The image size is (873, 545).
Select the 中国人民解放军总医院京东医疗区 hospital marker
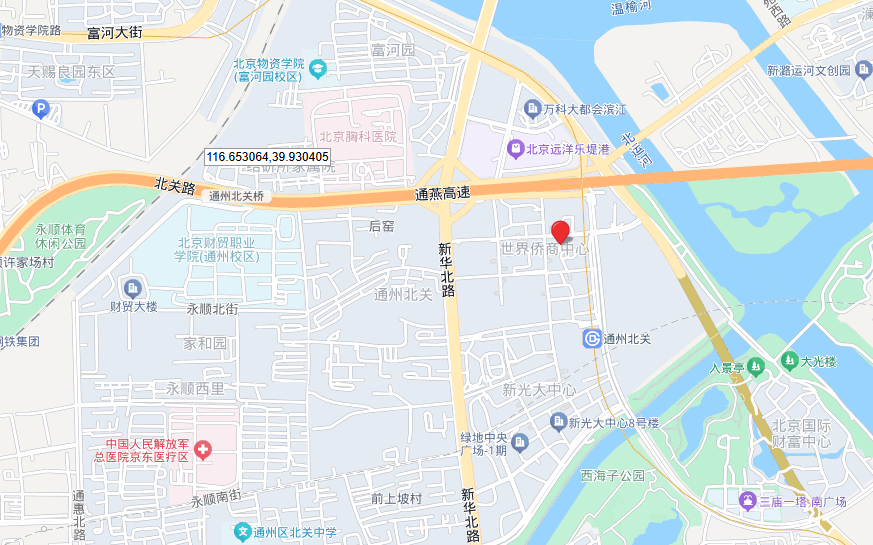coord(203,452)
